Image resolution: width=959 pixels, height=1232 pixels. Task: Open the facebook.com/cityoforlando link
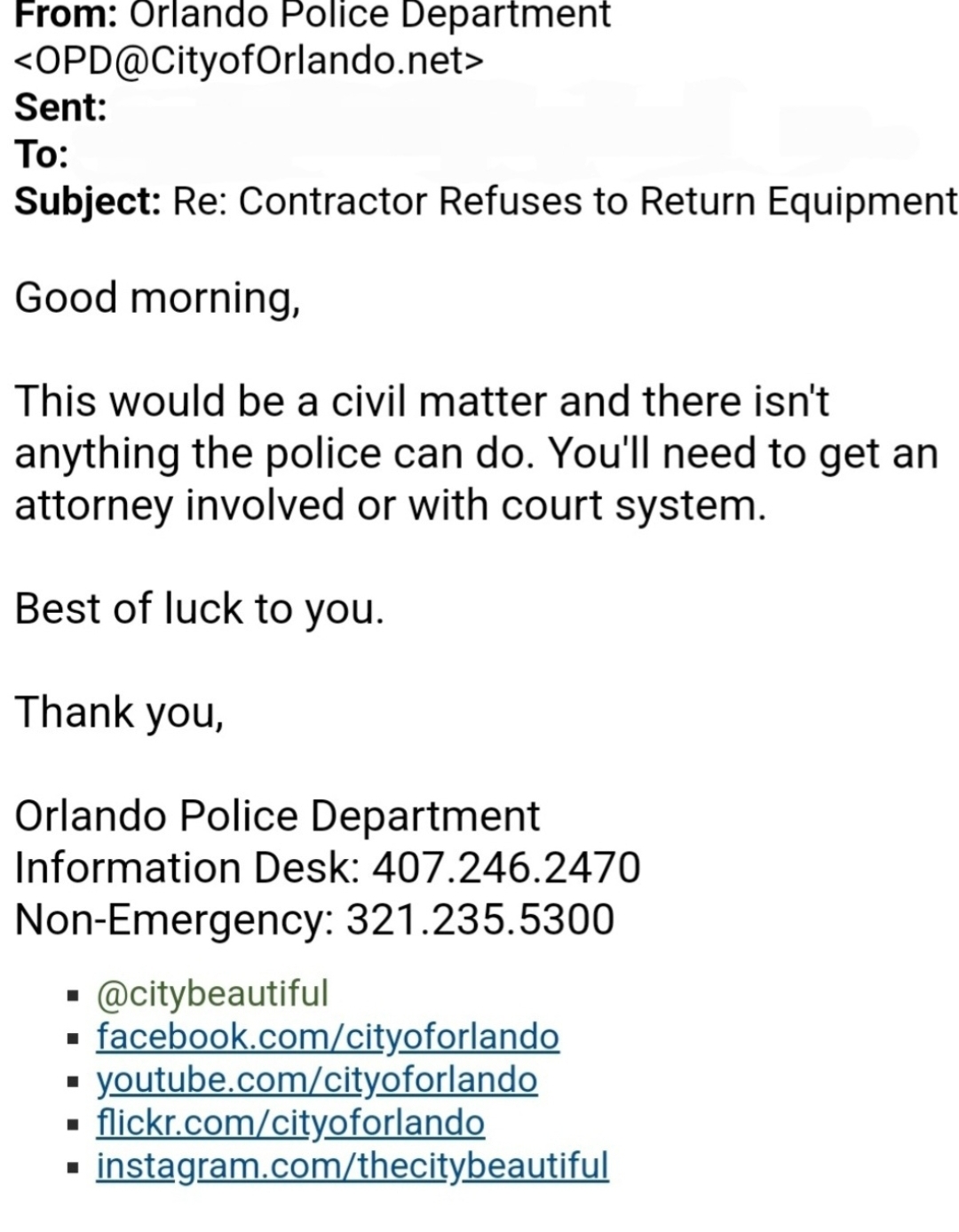pyautogui.click(x=327, y=1037)
